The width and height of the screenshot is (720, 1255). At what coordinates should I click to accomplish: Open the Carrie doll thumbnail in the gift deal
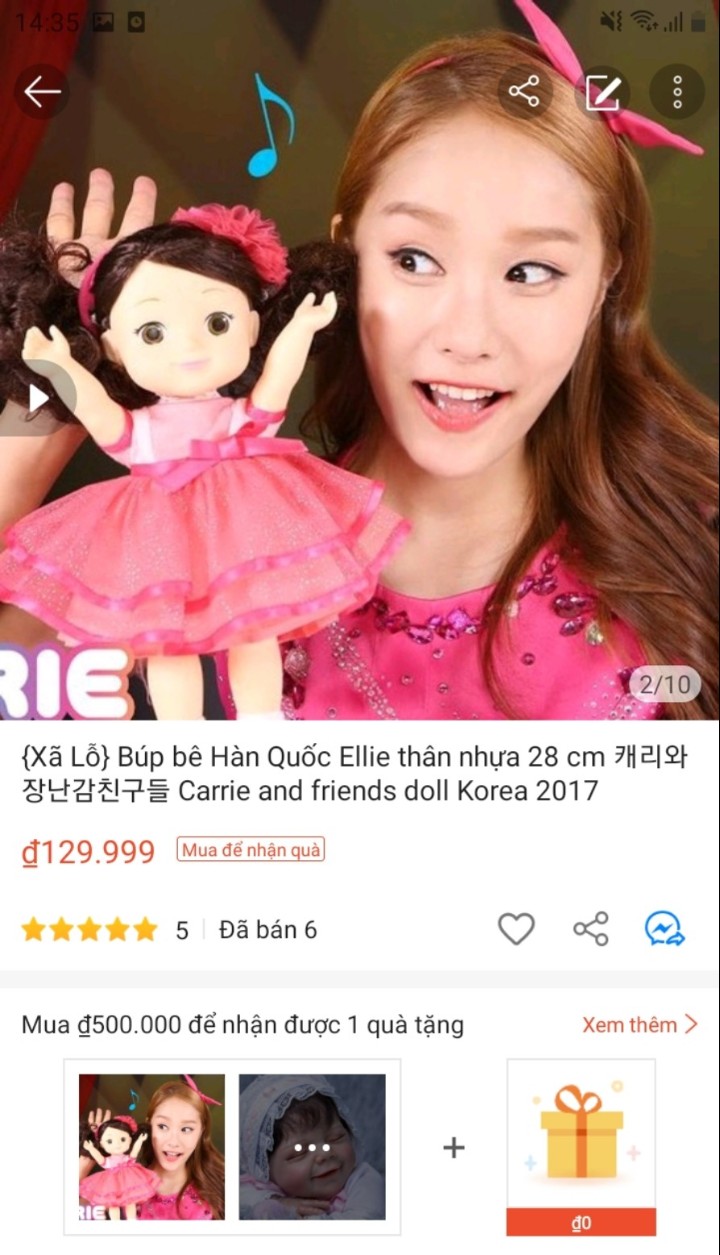click(x=152, y=1147)
